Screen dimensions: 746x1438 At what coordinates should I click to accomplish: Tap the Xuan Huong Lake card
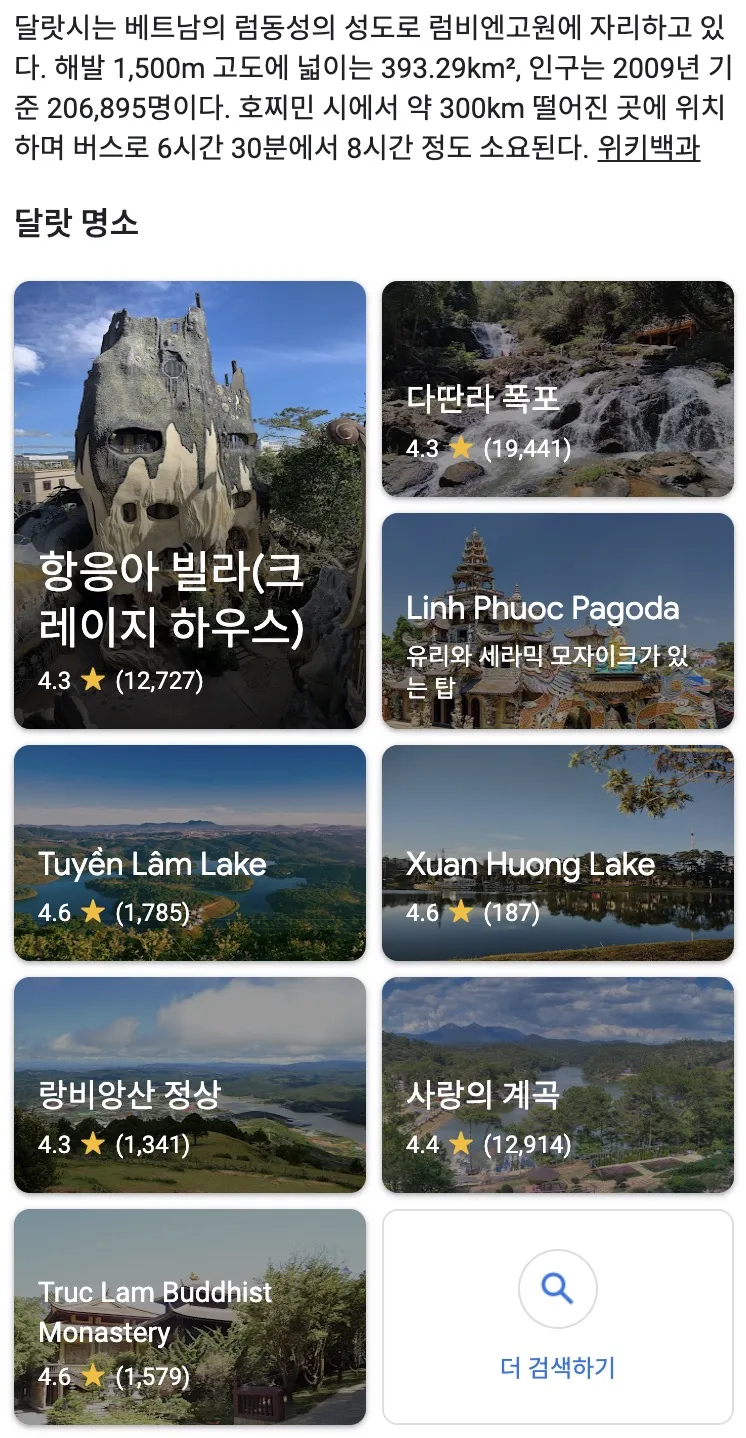(558, 852)
